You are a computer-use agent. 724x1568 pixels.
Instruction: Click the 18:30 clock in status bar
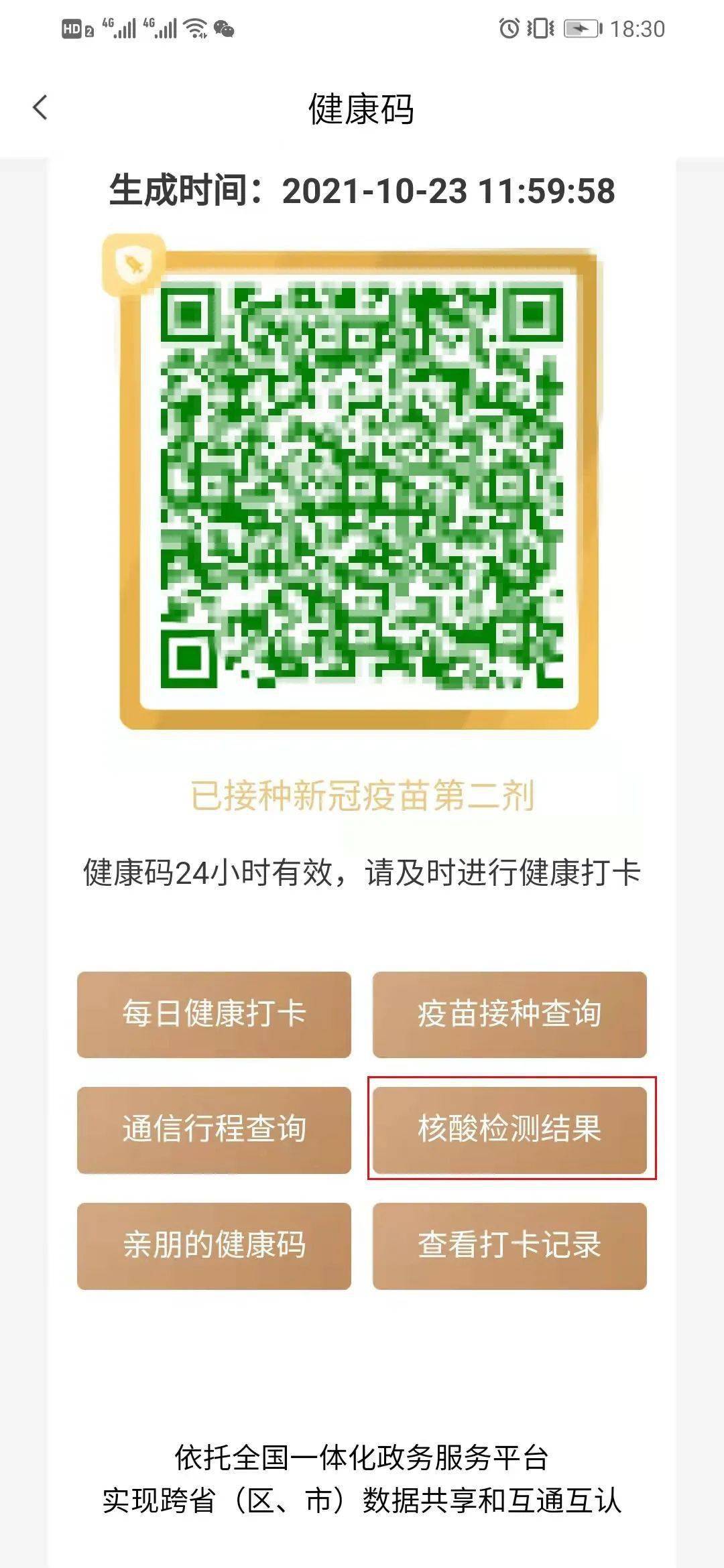[638, 28]
